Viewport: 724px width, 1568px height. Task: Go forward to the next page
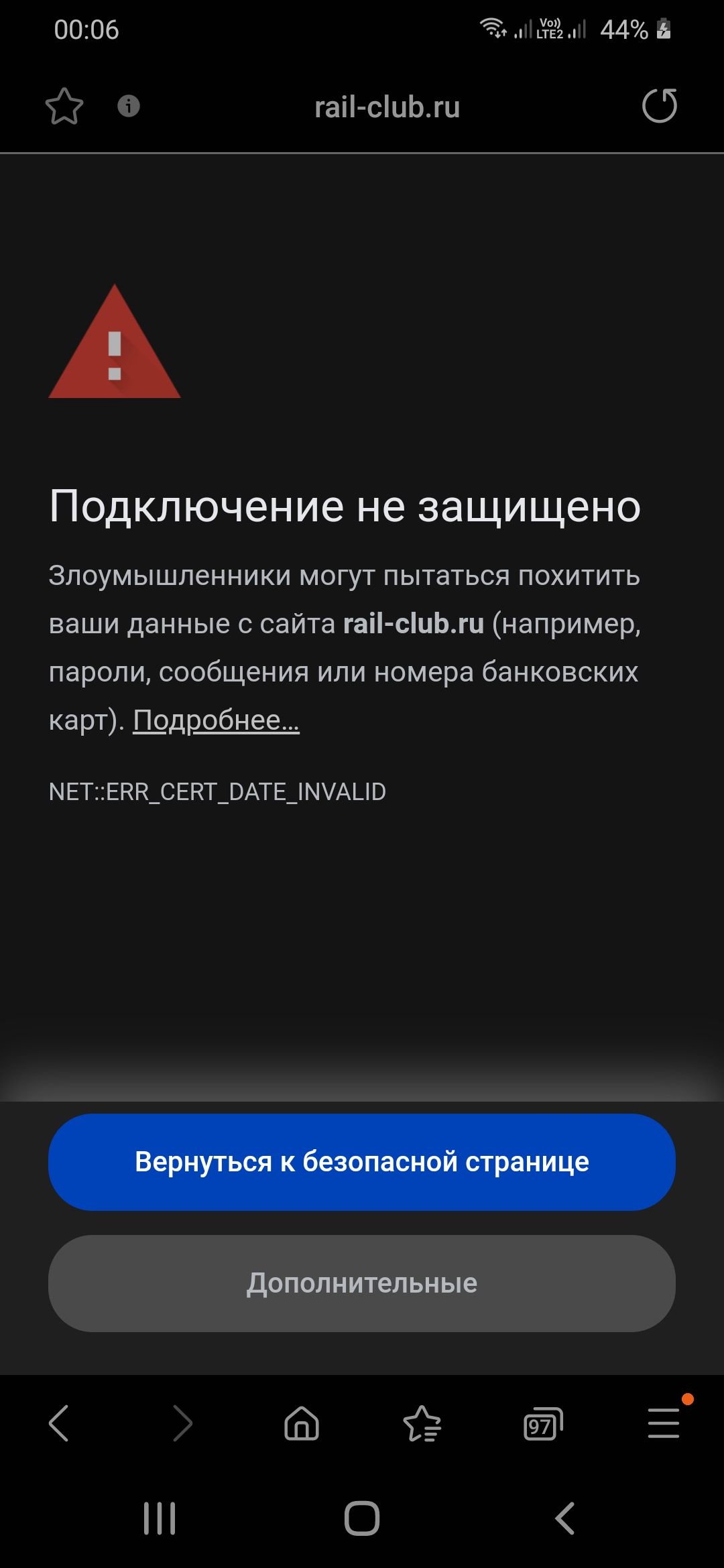tap(182, 1423)
